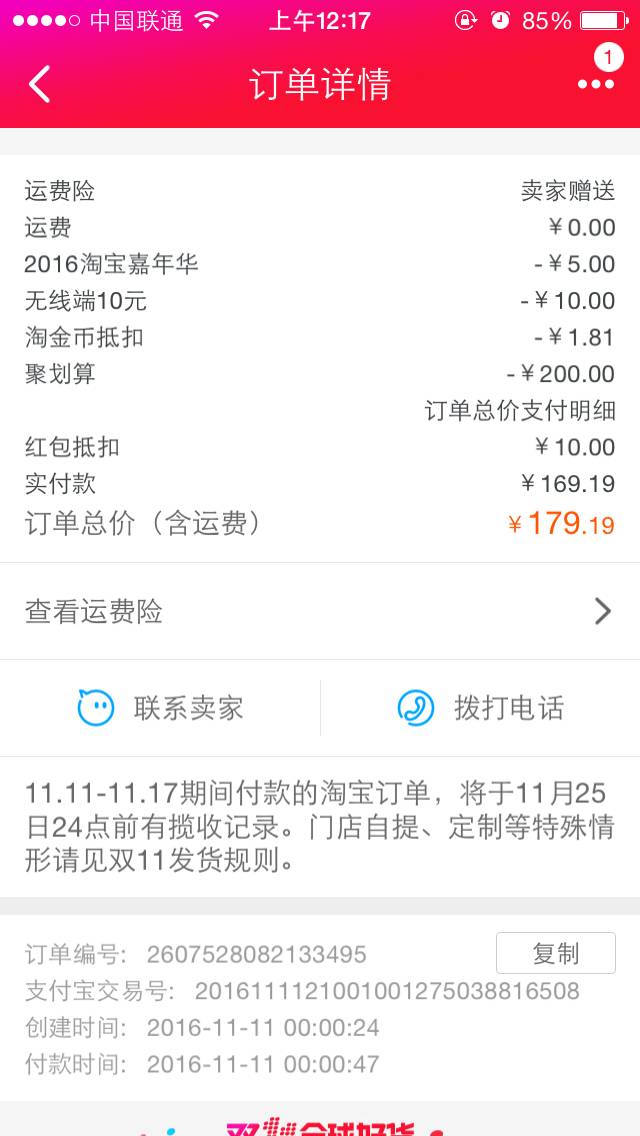Tap 拨打电话 to call the seller
This screenshot has width=640, height=1136.
pyautogui.click(x=481, y=708)
